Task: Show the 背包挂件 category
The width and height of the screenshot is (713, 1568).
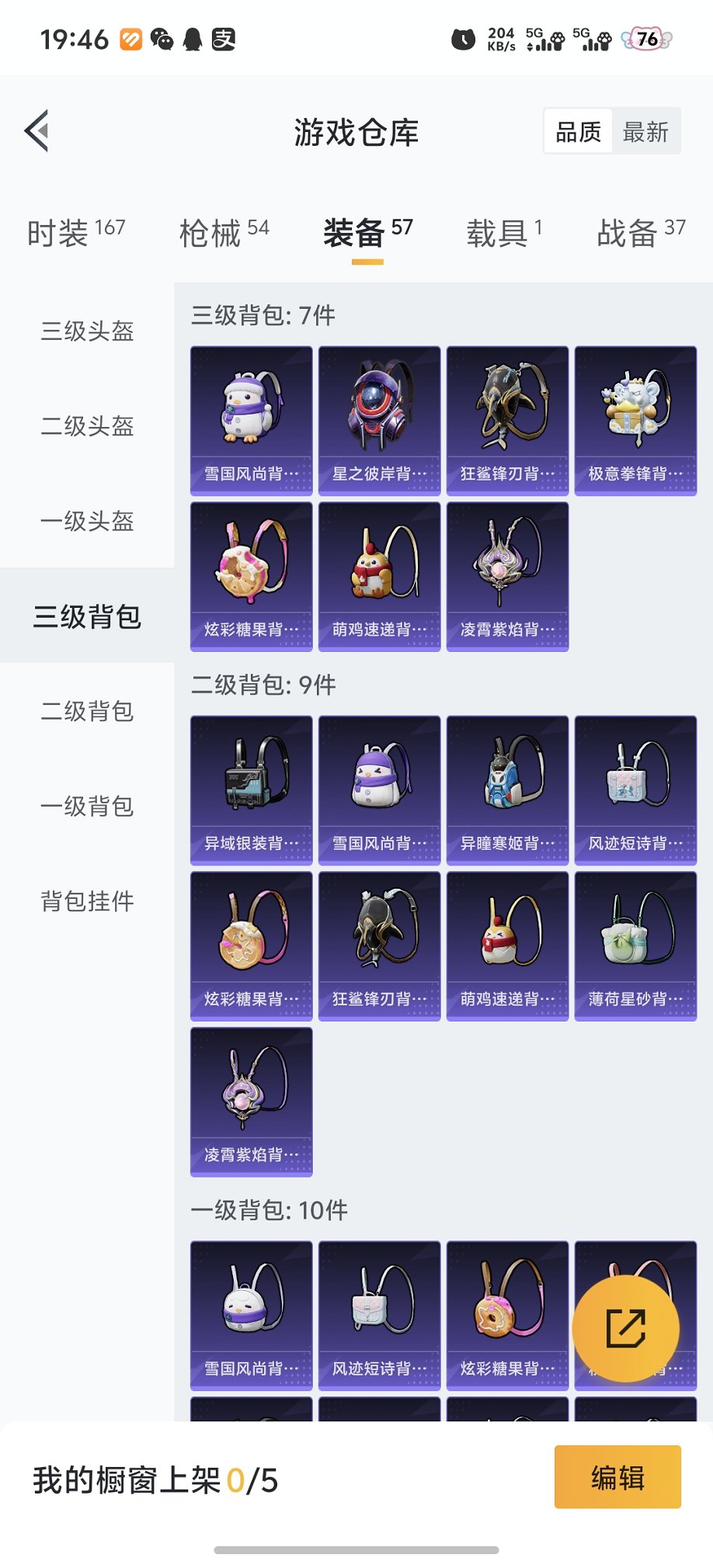Action: tap(87, 901)
